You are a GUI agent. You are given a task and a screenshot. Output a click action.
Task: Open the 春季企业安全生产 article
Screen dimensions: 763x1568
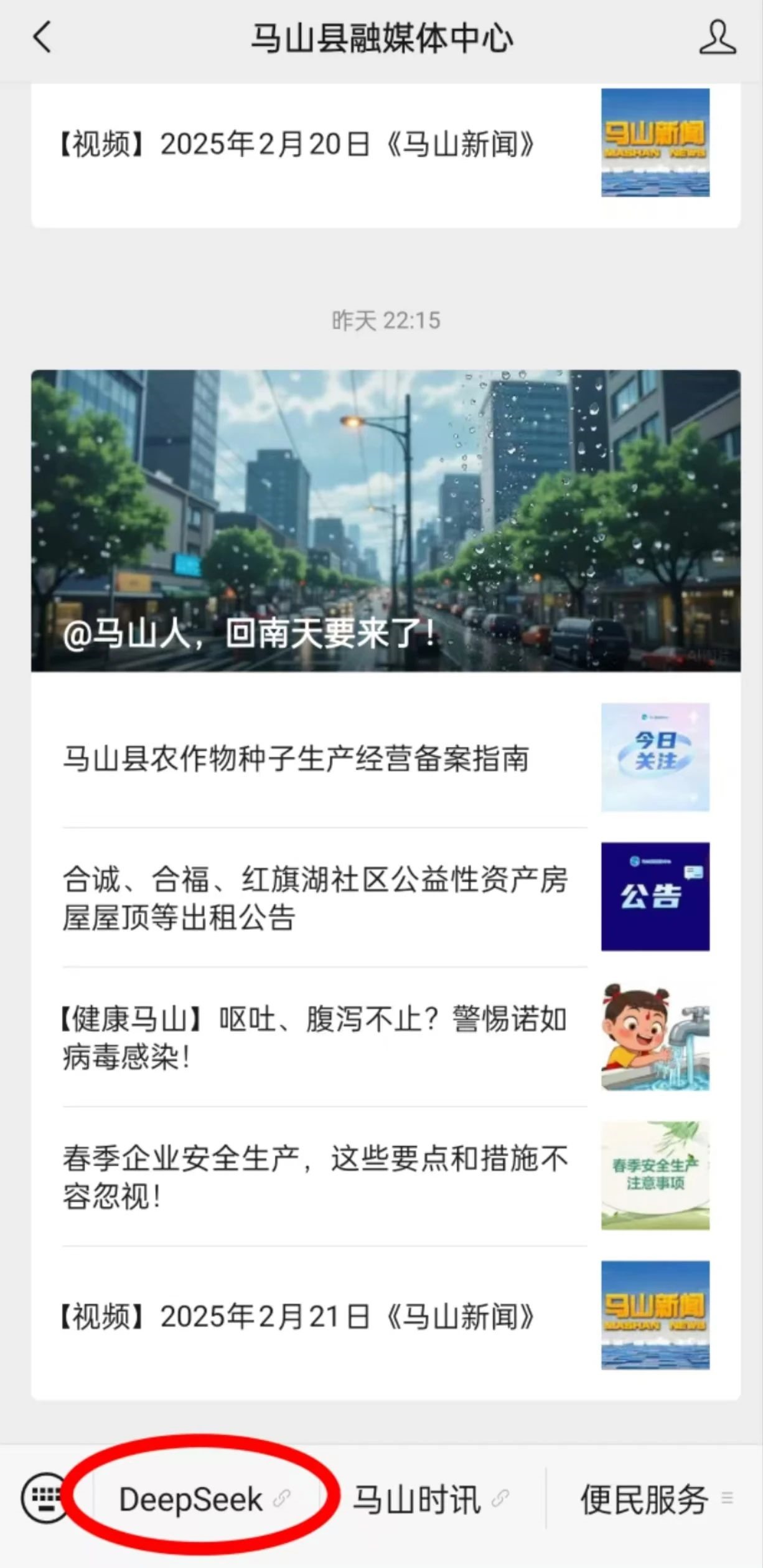(x=314, y=1176)
